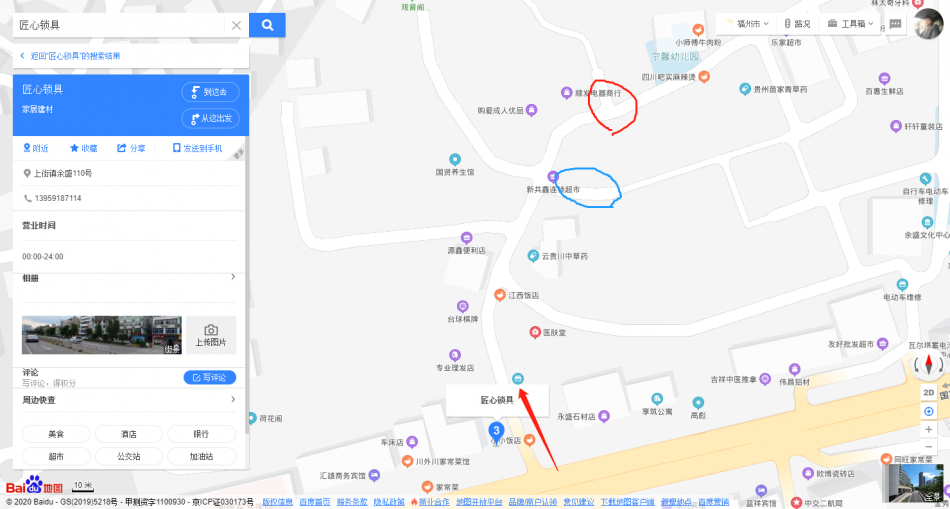
Task: Share this place via 分享
Action: 131,148
